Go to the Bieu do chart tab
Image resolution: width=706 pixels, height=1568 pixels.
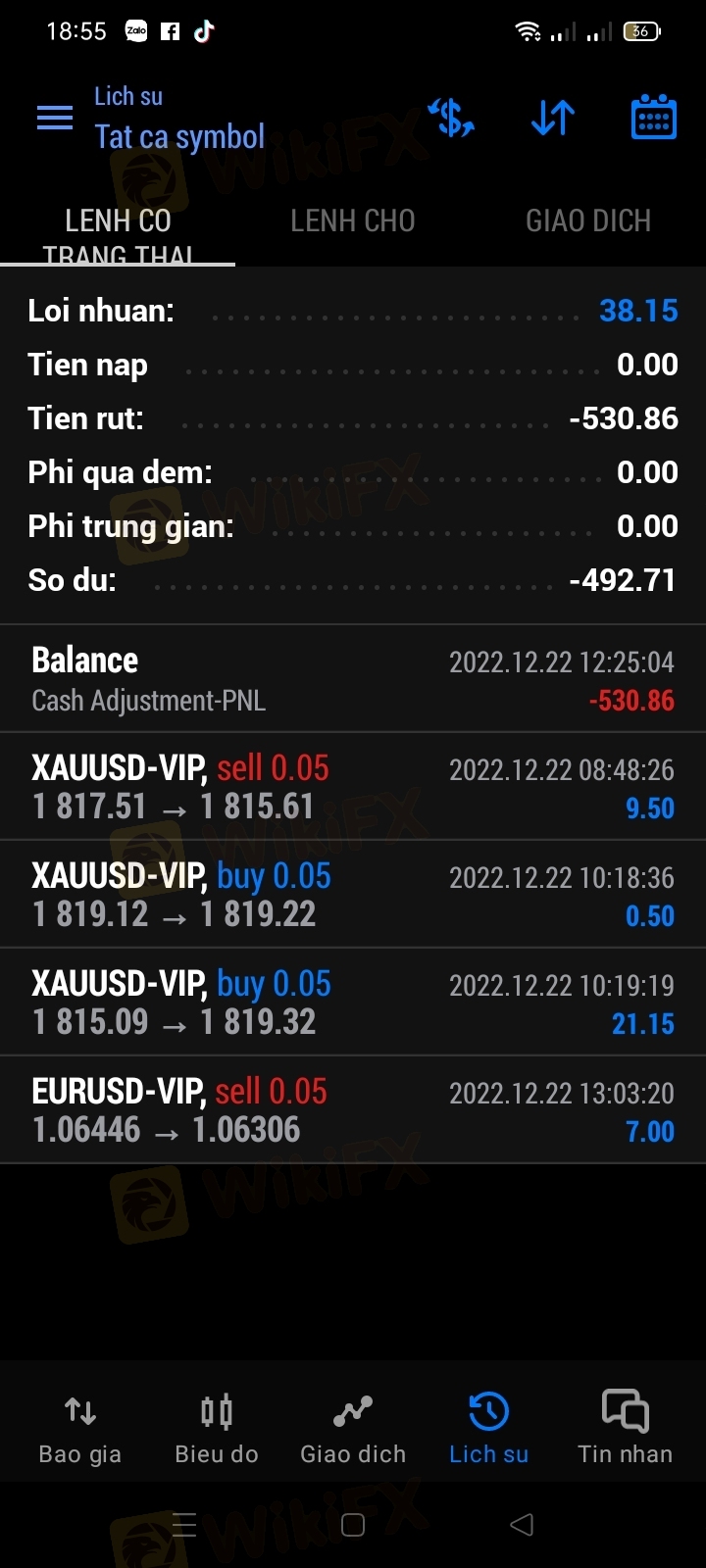[217, 1427]
